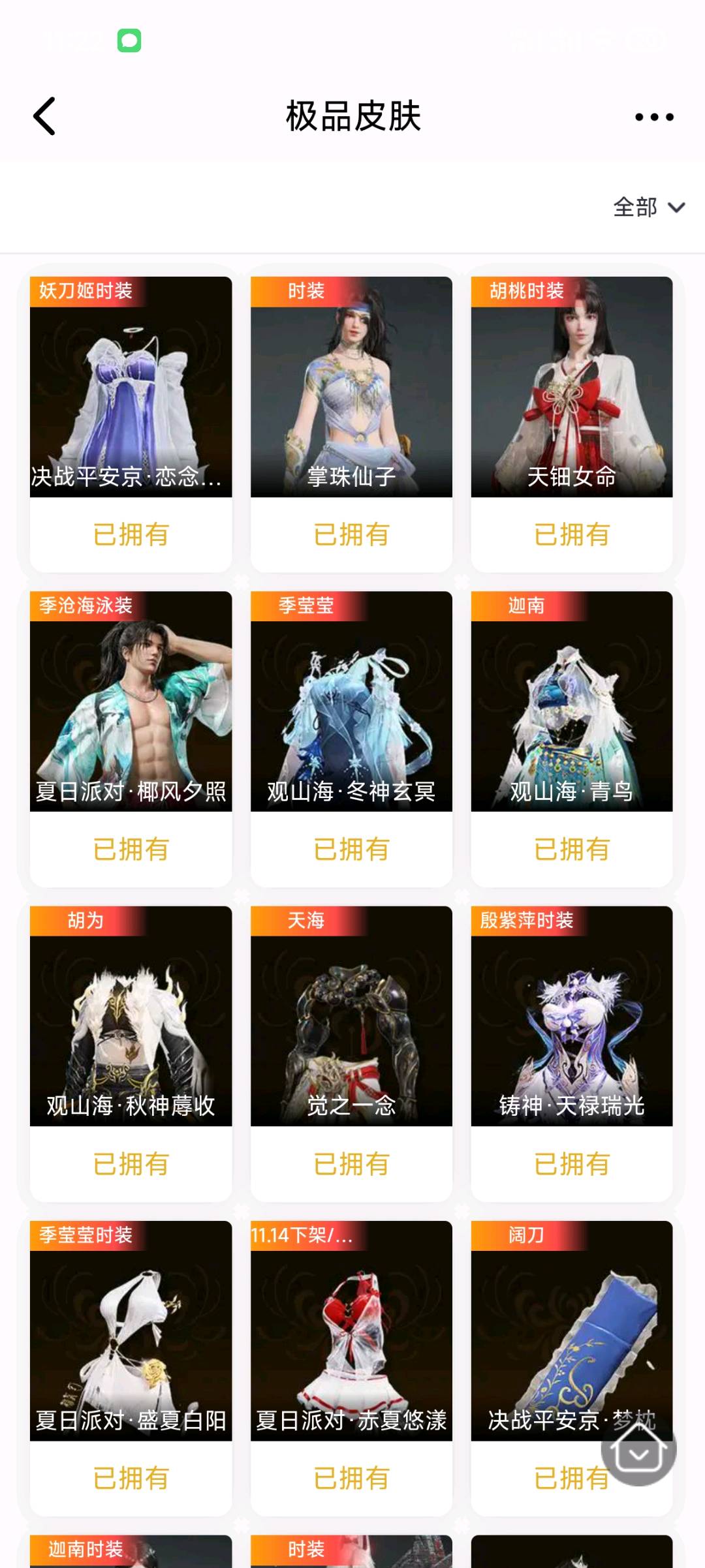Expand the 全部 filter dropdown
This screenshot has height=1568, width=705.
pyautogui.click(x=648, y=208)
